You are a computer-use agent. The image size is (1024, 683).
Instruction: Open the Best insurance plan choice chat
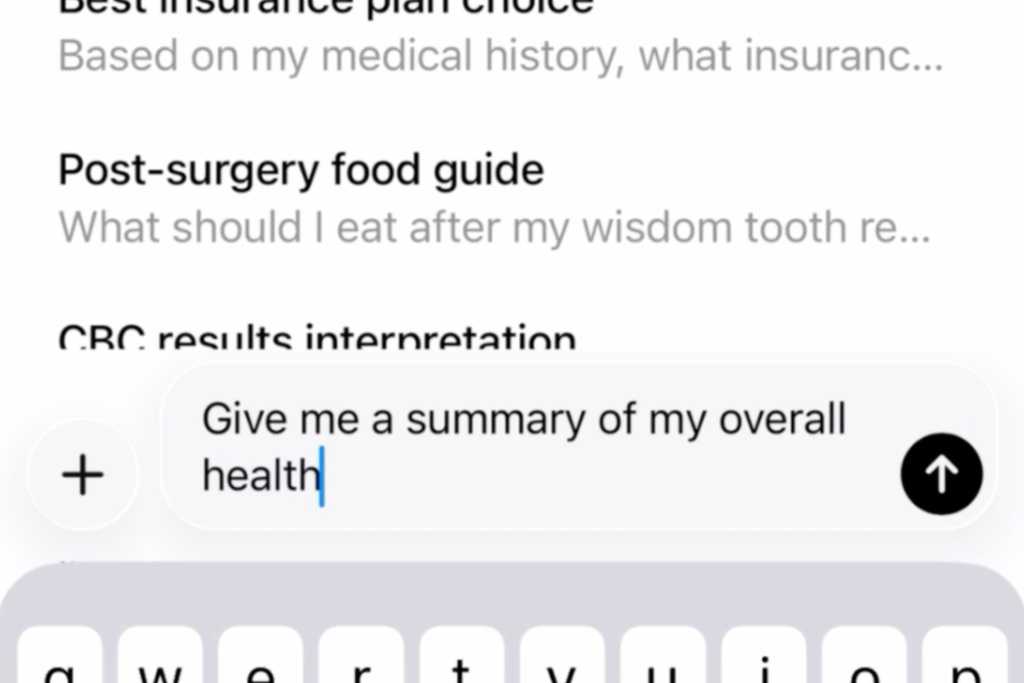tap(500, 40)
